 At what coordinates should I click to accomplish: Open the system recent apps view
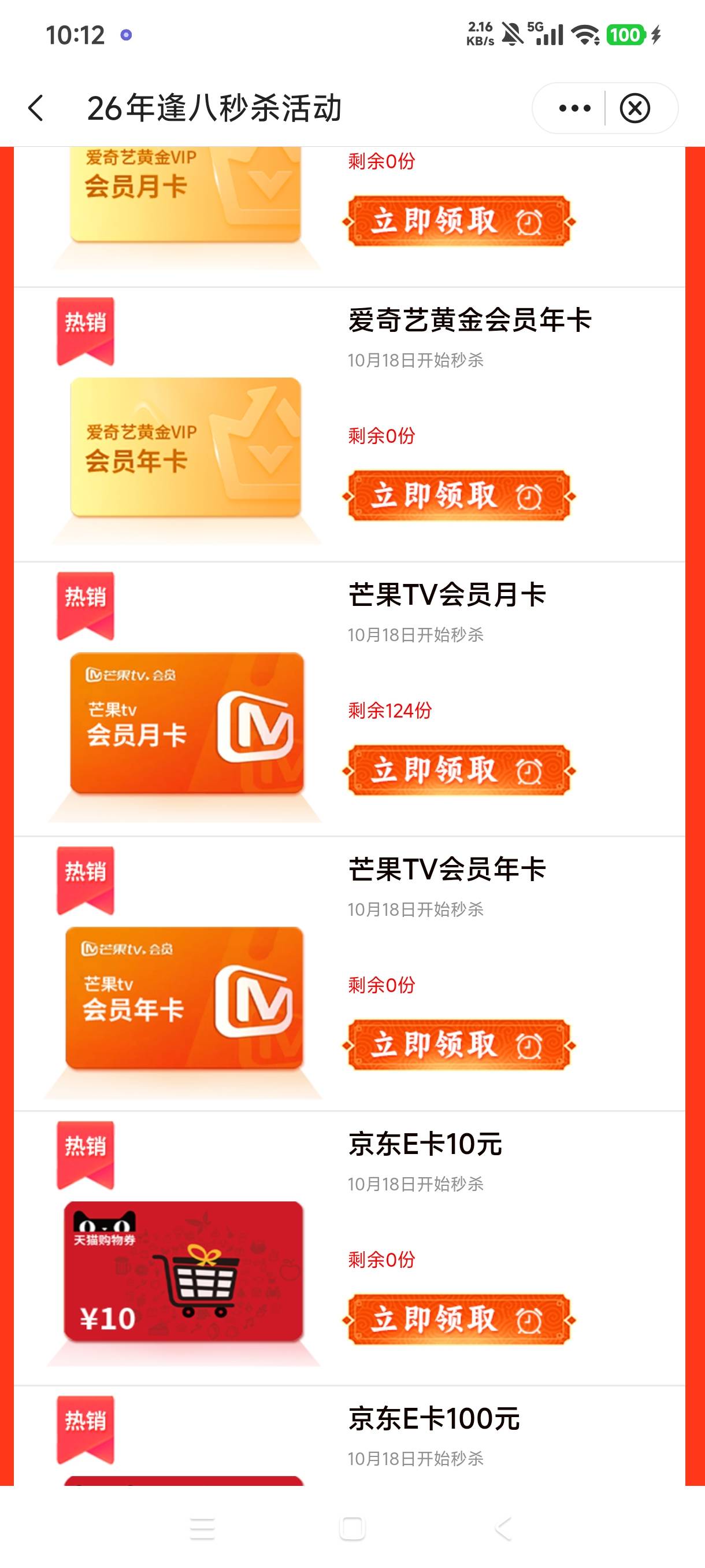202,1528
